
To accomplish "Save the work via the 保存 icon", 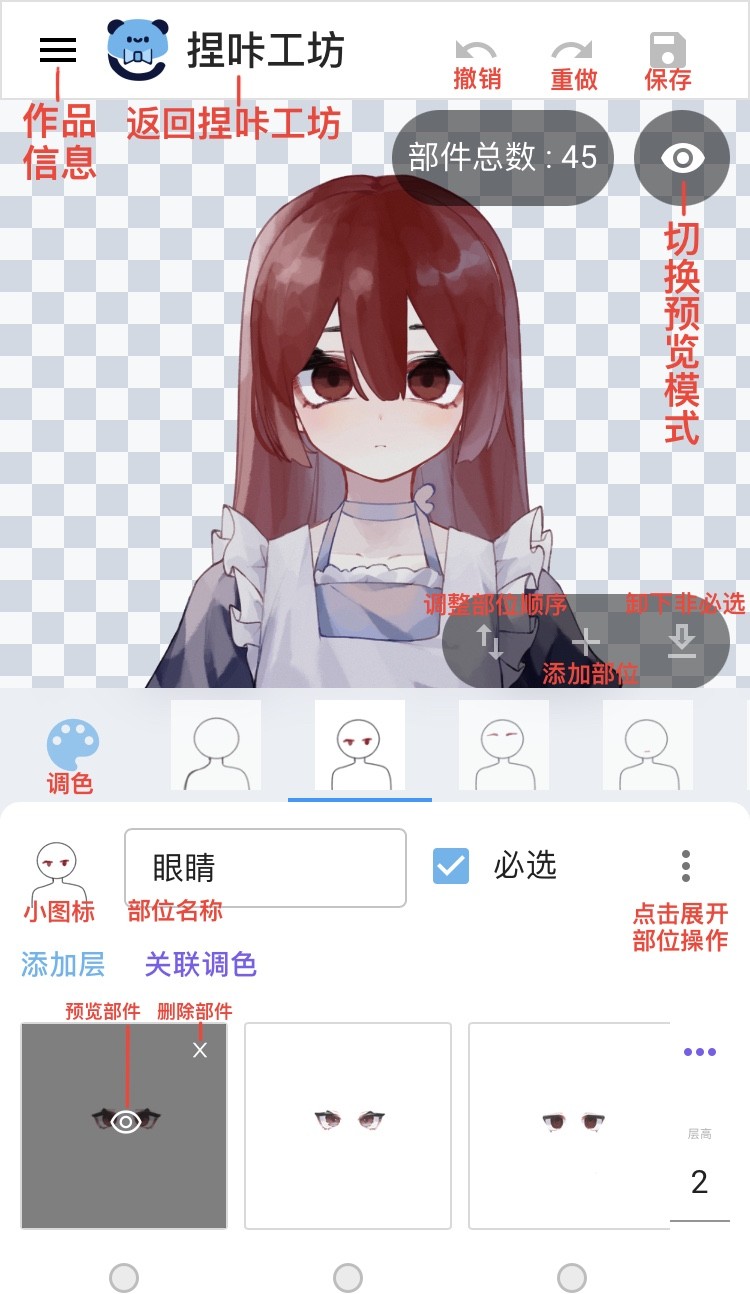I will (667, 48).
